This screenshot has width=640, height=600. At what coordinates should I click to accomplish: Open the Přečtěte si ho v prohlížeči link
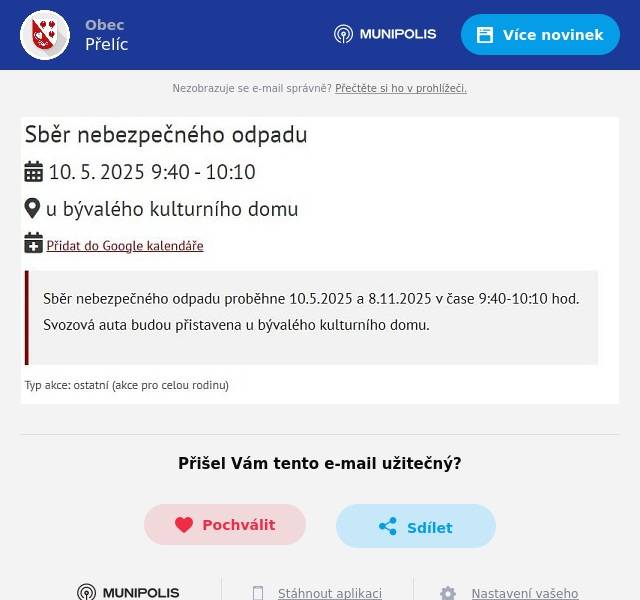[x=400, y=88]
